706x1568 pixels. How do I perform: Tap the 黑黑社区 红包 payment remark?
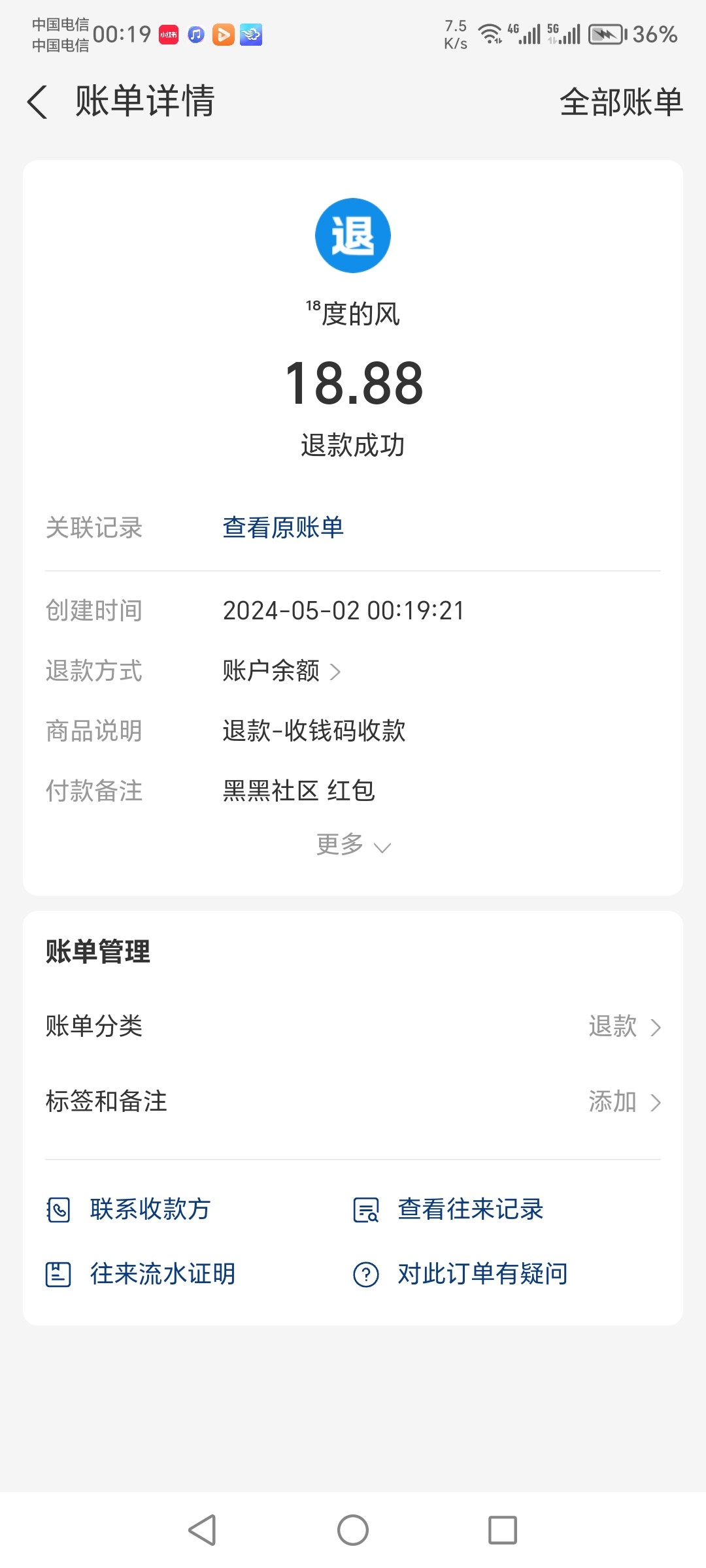299,791
